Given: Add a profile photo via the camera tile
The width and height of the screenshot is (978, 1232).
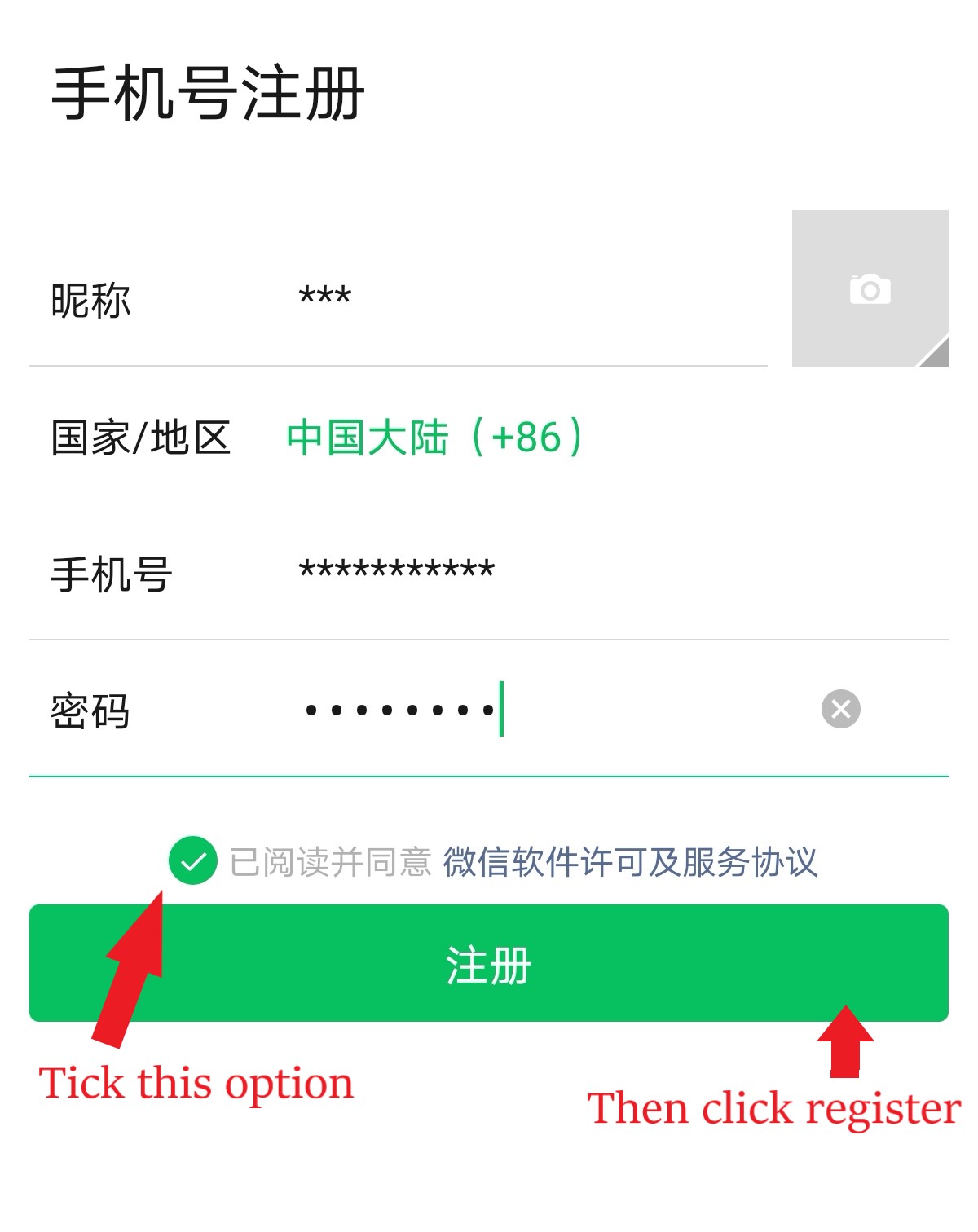Looking at the screenshot, I should point(870,288).
